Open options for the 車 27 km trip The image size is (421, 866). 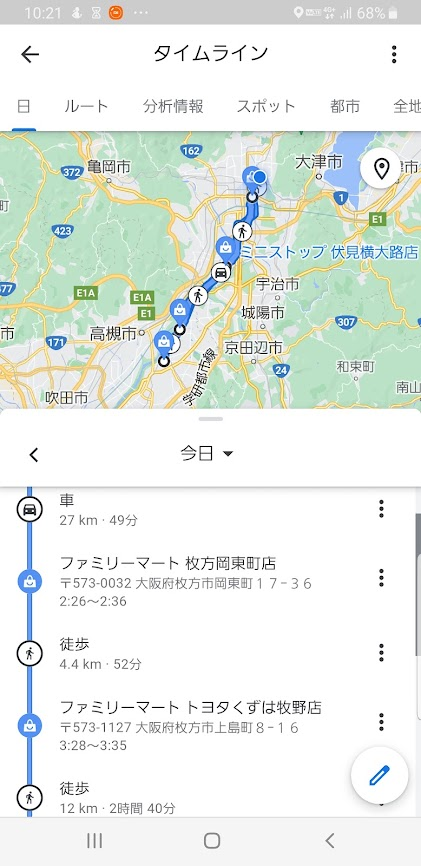coord(381,509)
